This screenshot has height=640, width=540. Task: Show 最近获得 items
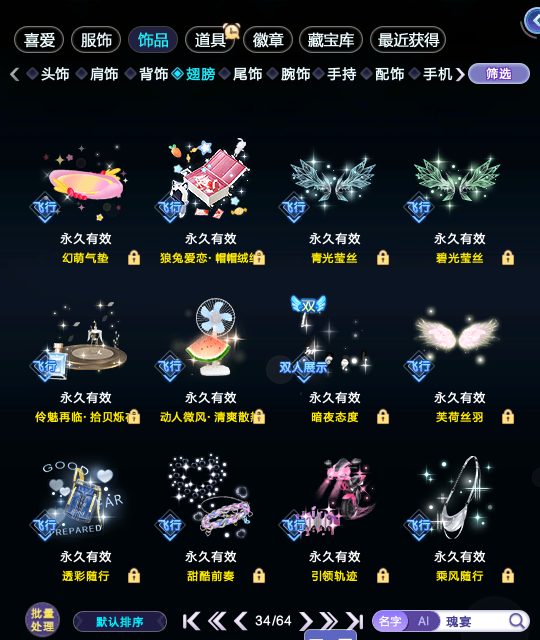(408, 40)
